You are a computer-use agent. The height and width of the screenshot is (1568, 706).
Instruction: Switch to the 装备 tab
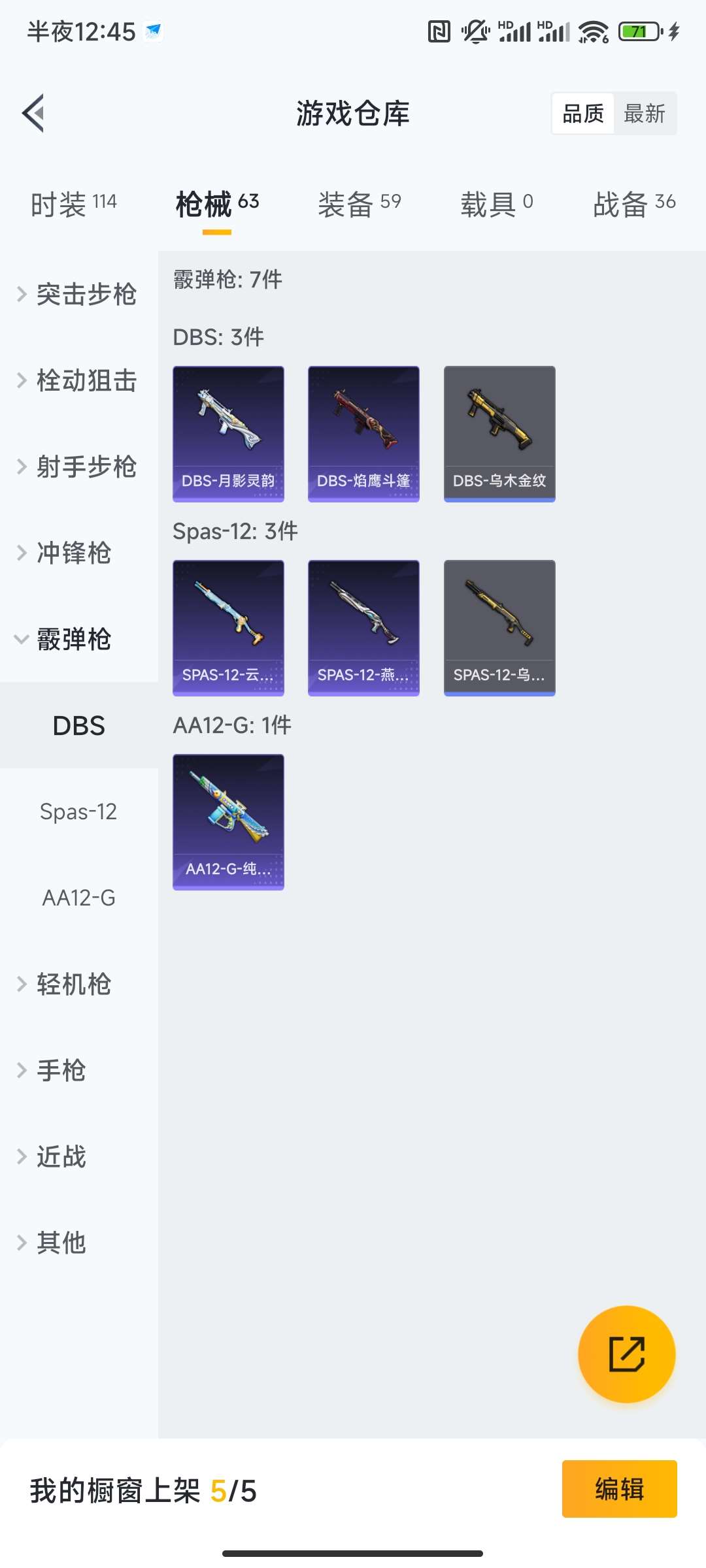pyautogui.click(x=359, y=204)
